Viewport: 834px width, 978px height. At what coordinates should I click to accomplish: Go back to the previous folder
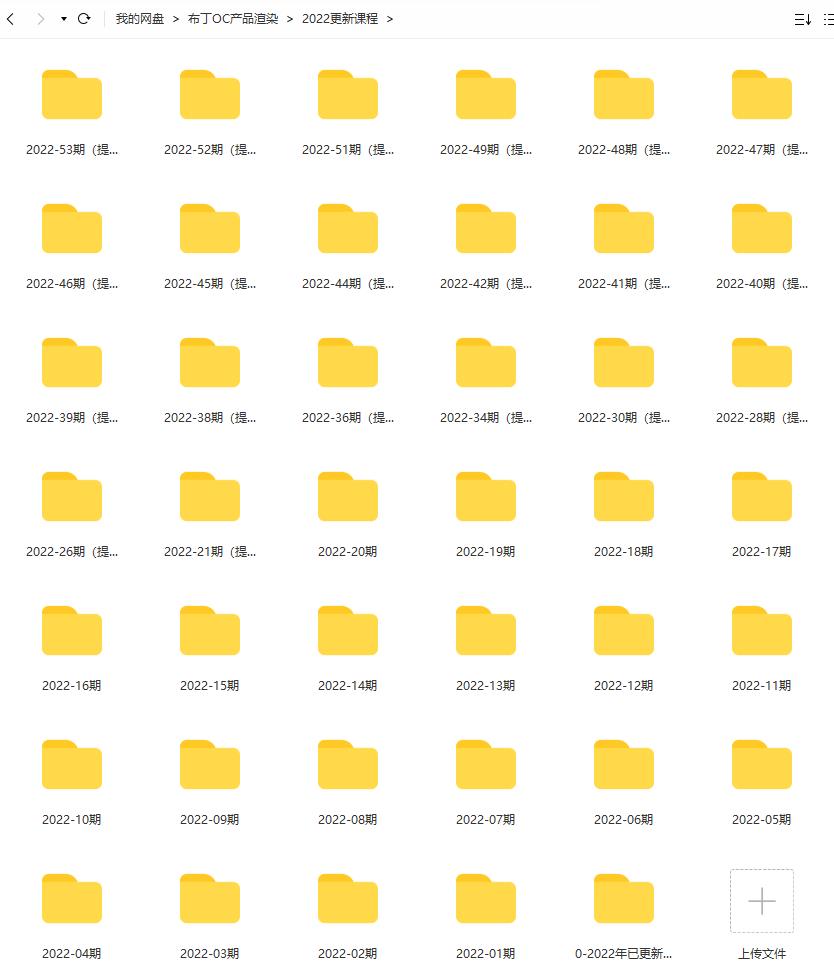pos(11,19)
